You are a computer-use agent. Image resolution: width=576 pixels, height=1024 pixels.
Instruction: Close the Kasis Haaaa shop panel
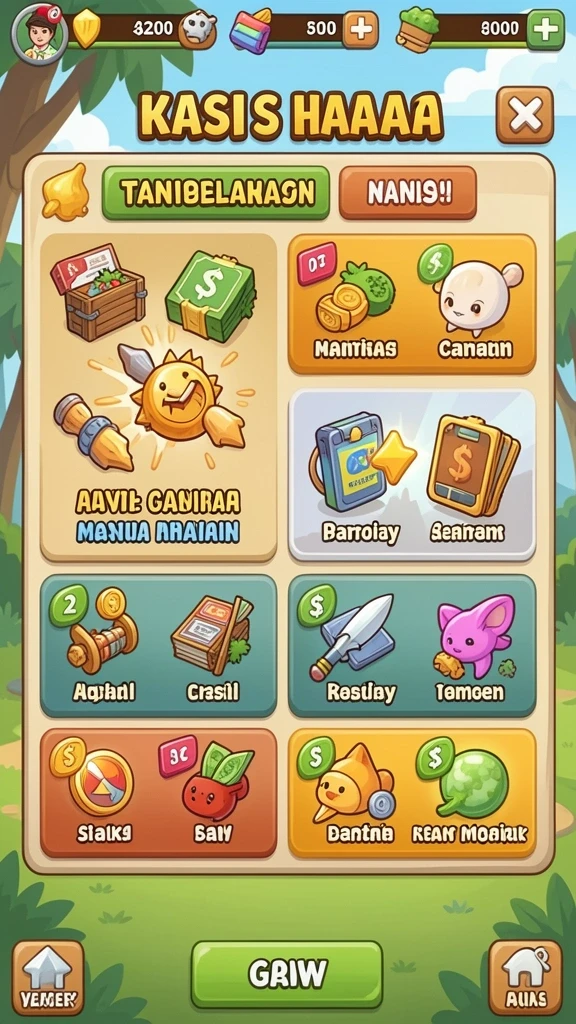(524, 115)
